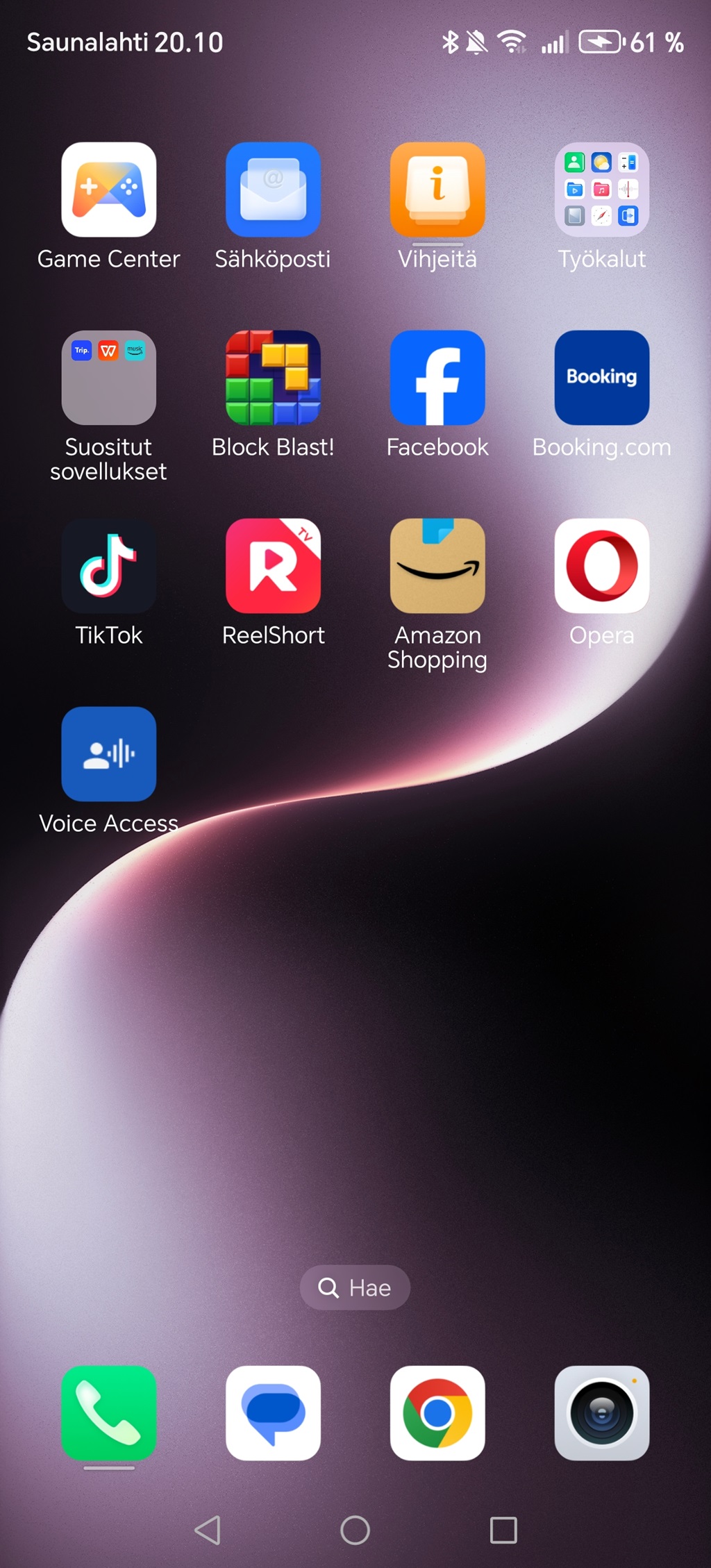The height and width of the screenshot is (1568, 711).
Task: Open the Camera app in the dock
Action: pyautogui.click(x=602, y=1413)
